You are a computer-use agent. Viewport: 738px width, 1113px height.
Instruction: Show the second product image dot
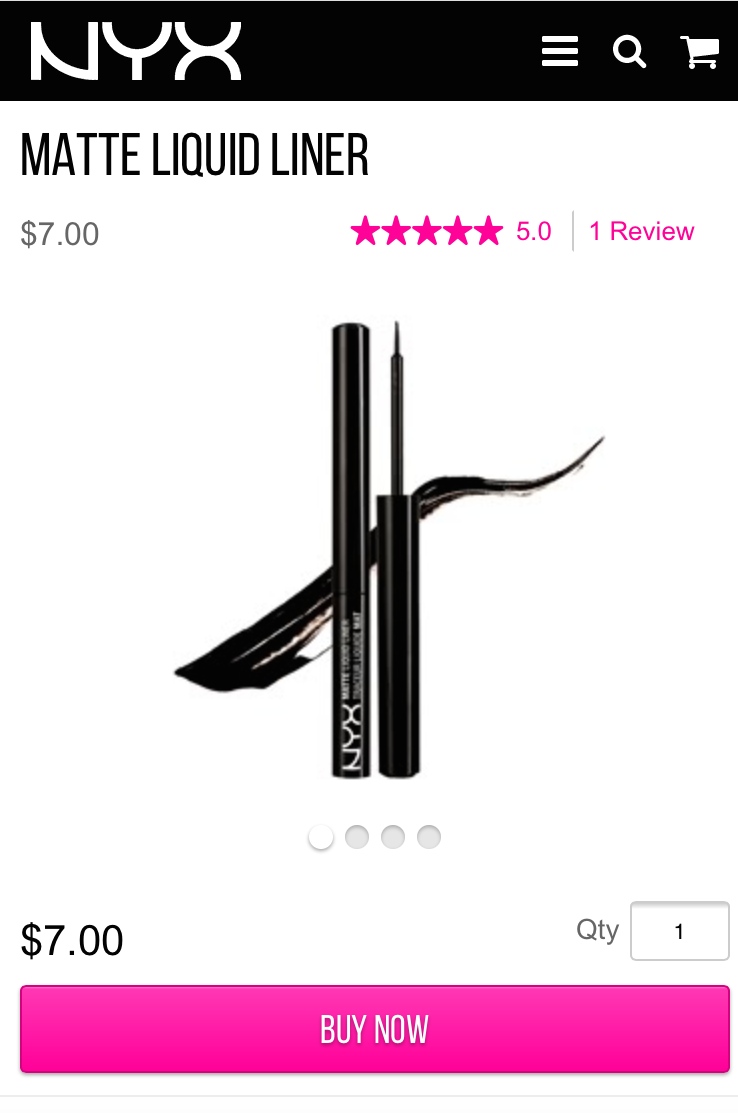pos(357,837)
